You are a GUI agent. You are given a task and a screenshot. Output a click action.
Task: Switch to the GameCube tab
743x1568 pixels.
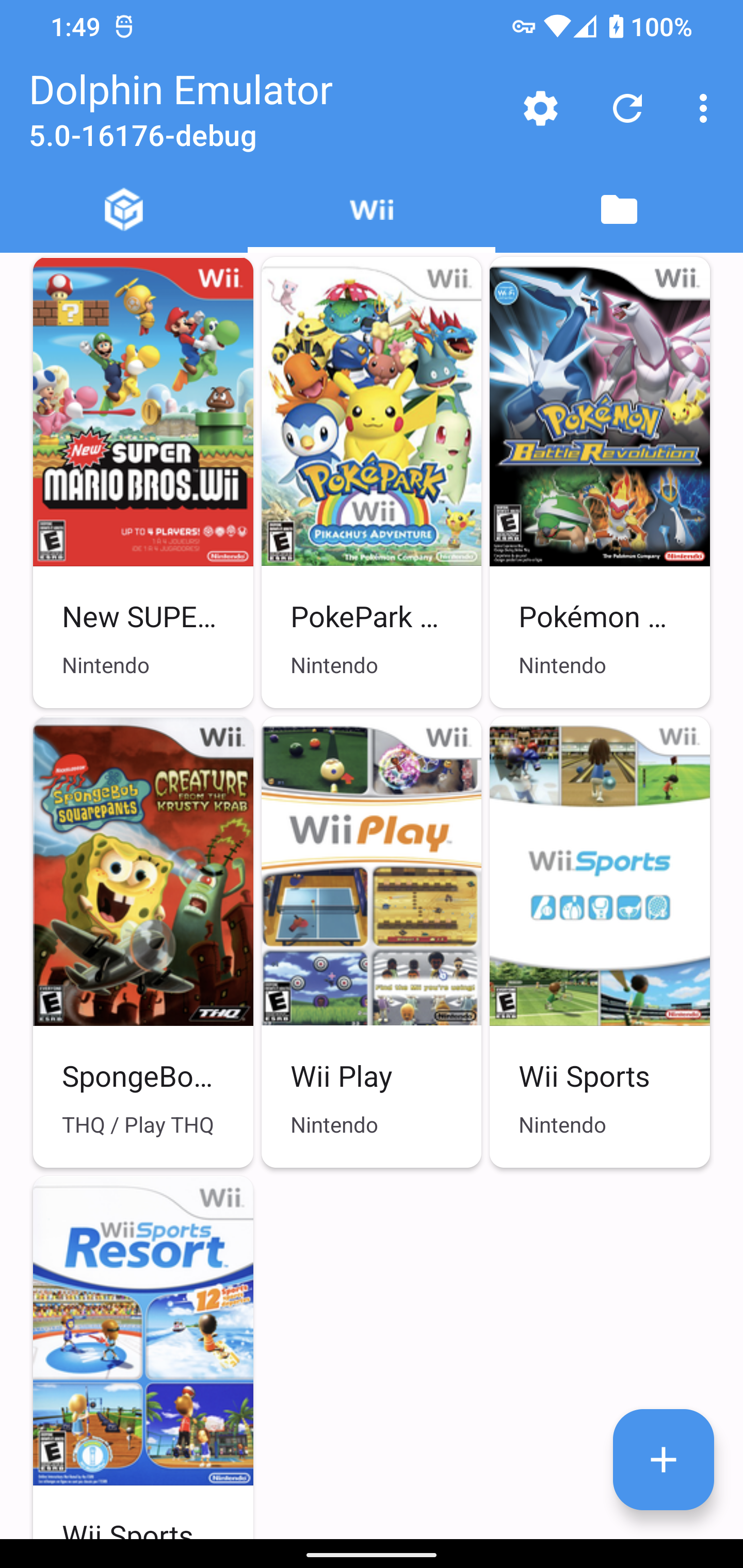coord(124,209)
